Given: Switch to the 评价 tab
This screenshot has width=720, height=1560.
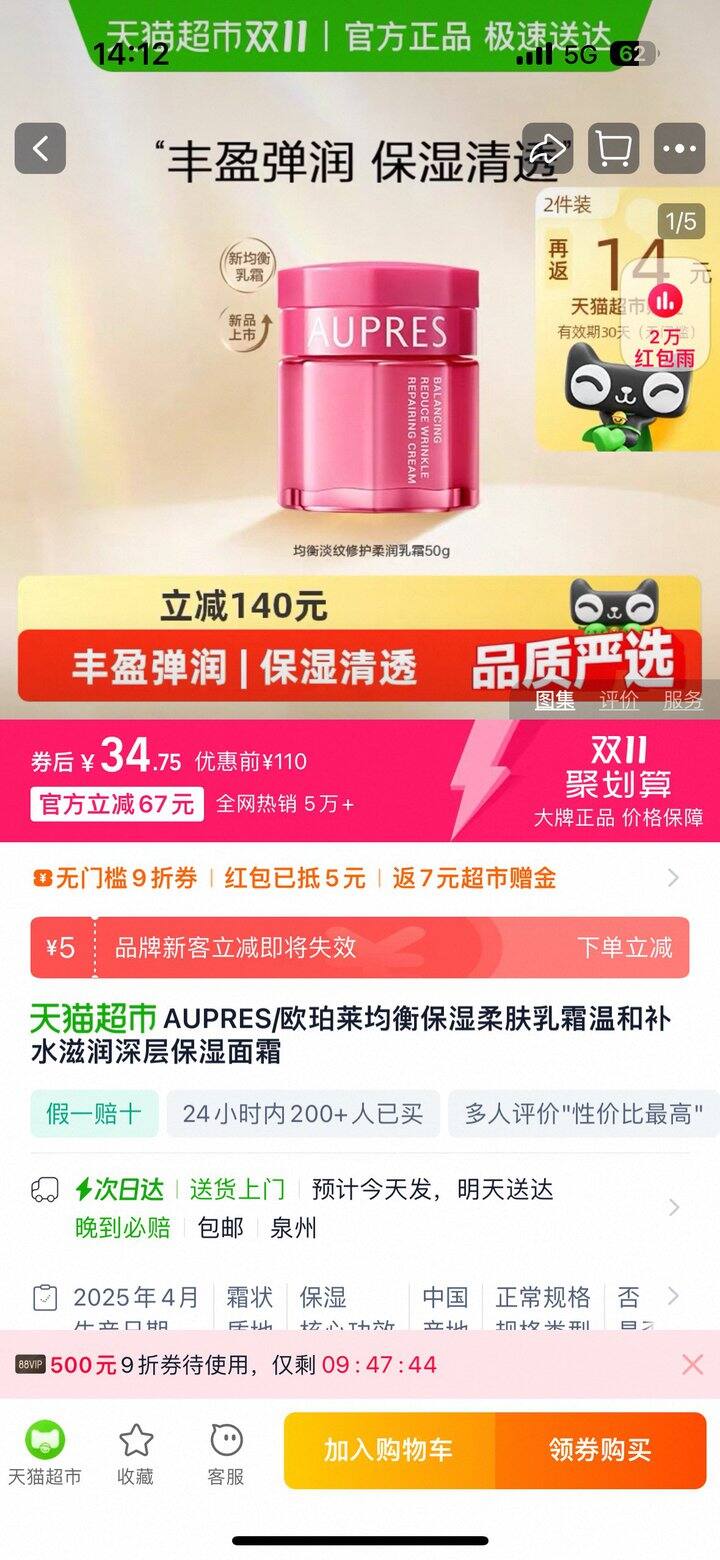Looking at the screenshot, I should (x=618, y=701).
